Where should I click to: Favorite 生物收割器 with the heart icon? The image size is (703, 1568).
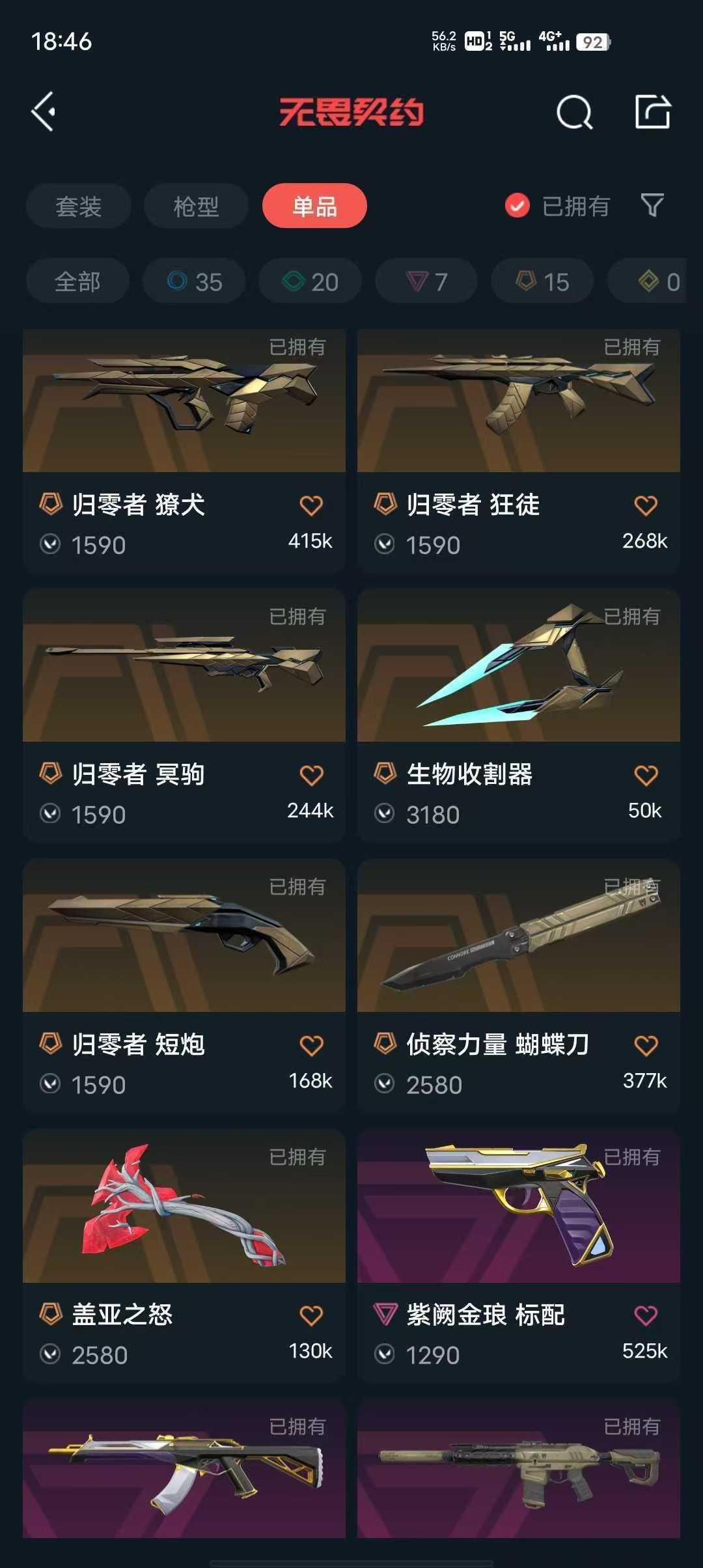click(x=646, y=775)
